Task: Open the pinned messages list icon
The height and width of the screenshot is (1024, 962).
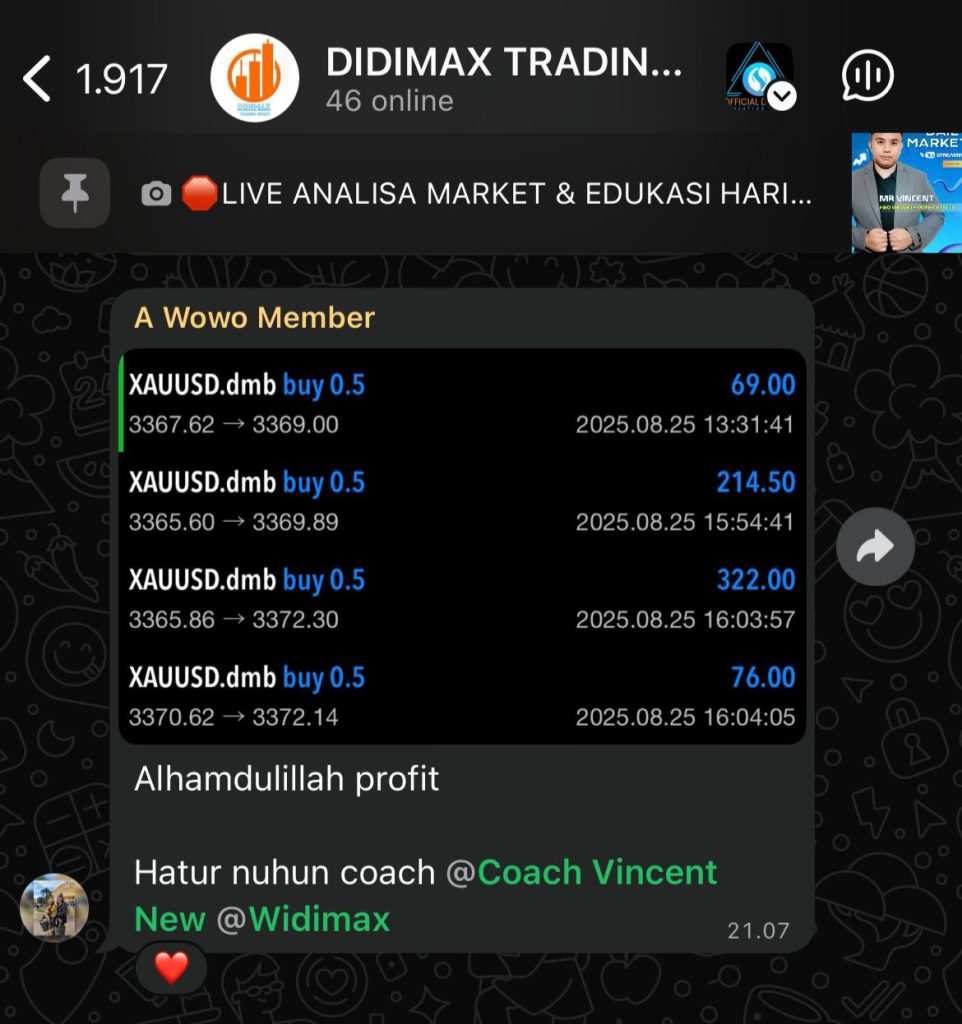Action: 75,193
